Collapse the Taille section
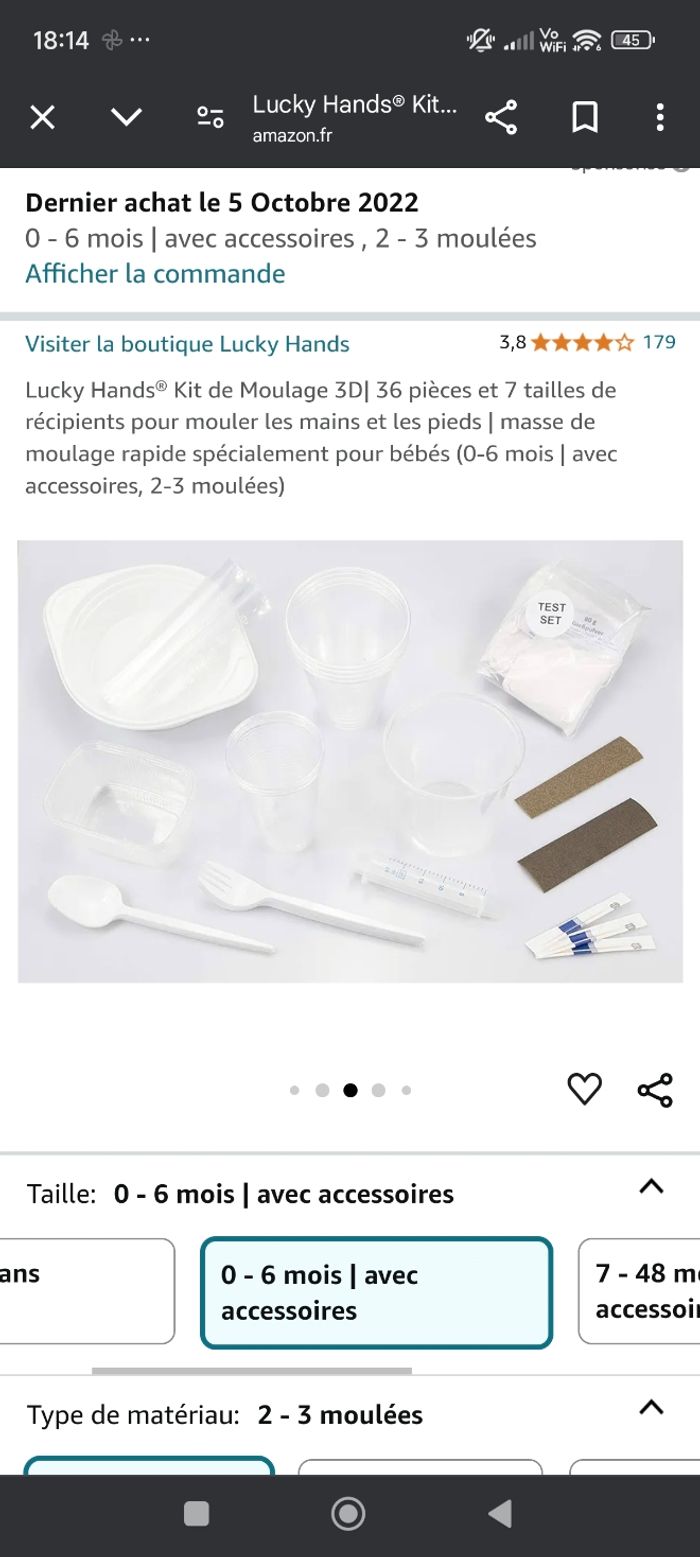Image resolution: width=700 pixels, height=1557 pixels. coord(651,1186)
